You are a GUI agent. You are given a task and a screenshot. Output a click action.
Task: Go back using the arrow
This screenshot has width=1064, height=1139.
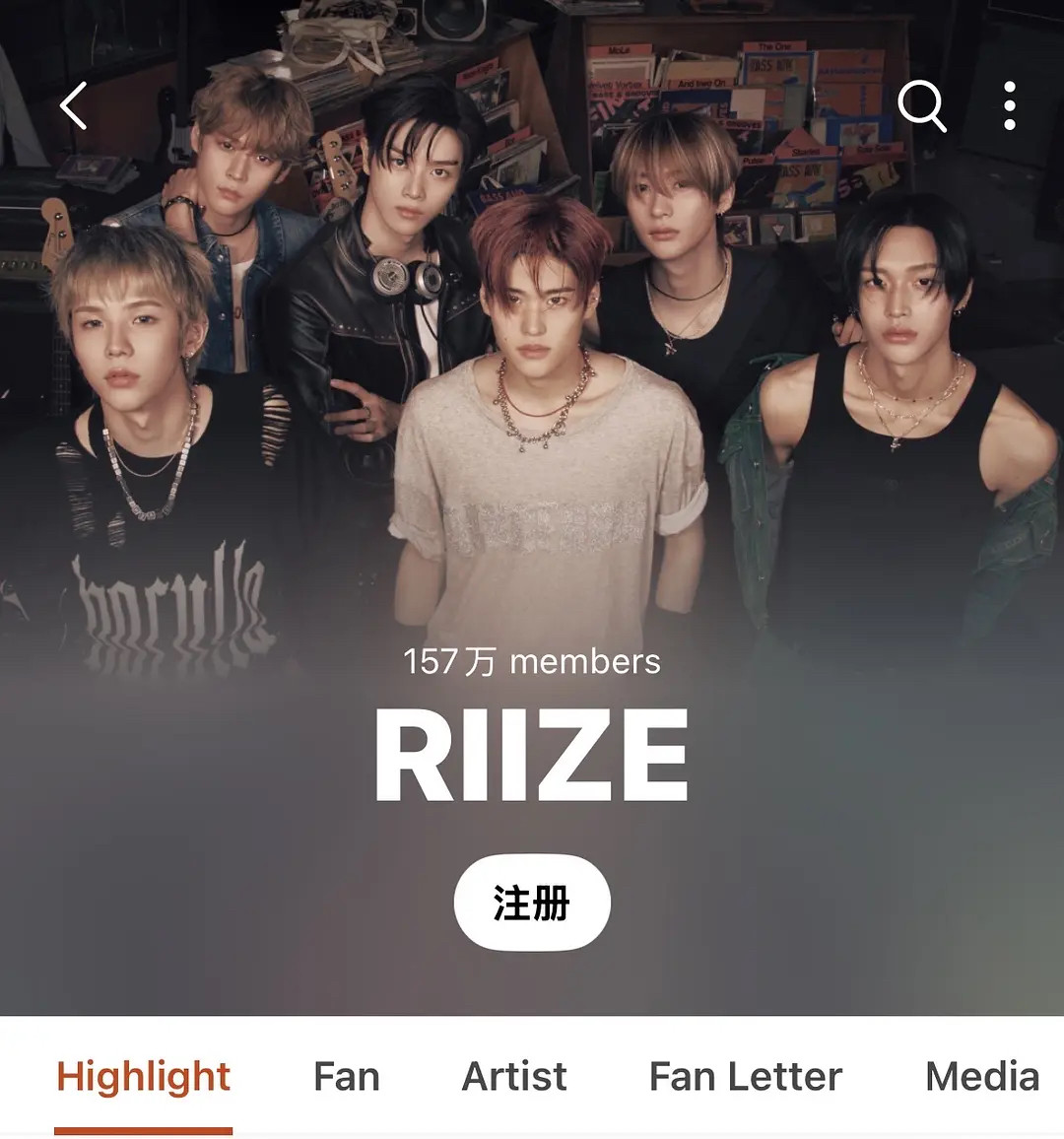(x=73, y=106)
